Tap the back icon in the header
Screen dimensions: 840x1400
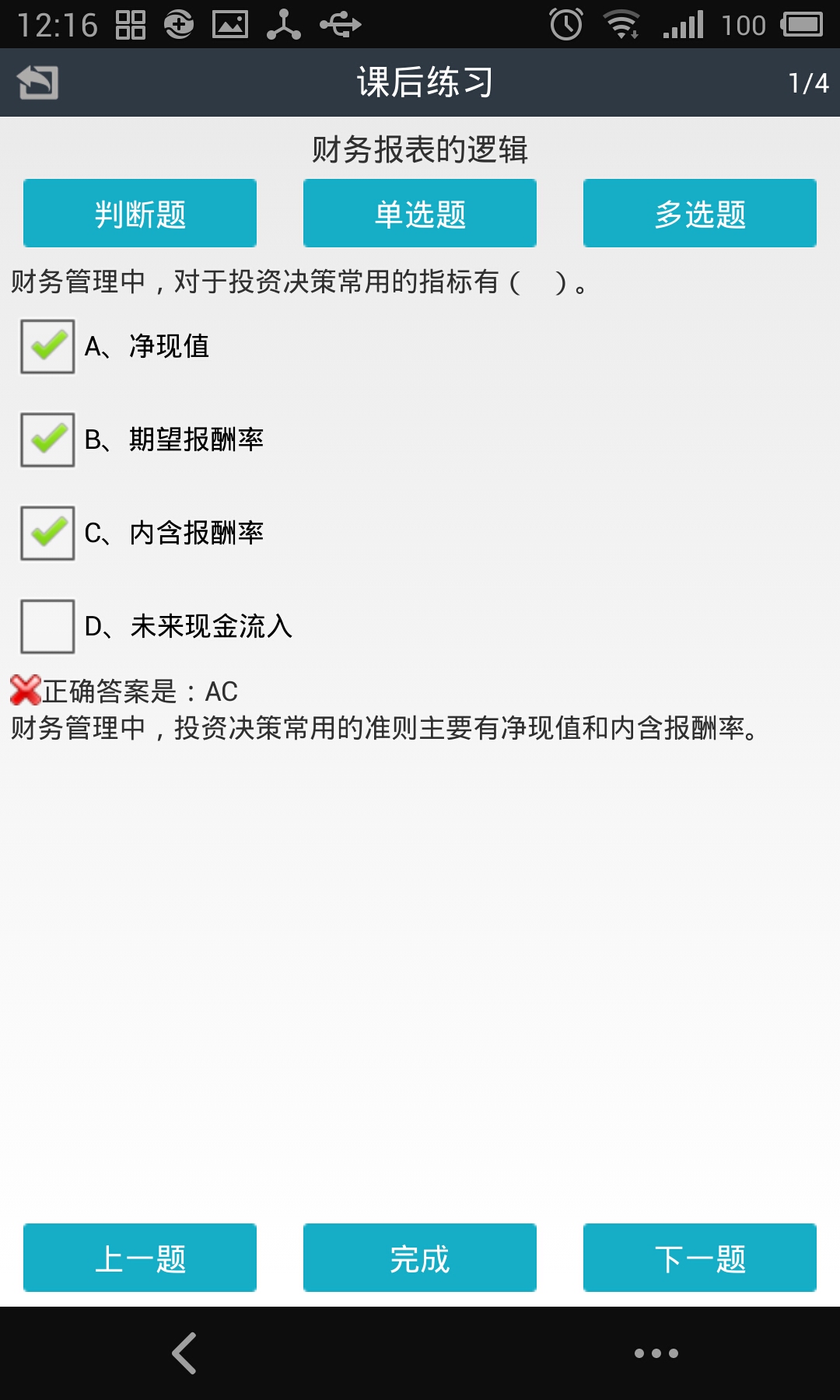(37, 82)
